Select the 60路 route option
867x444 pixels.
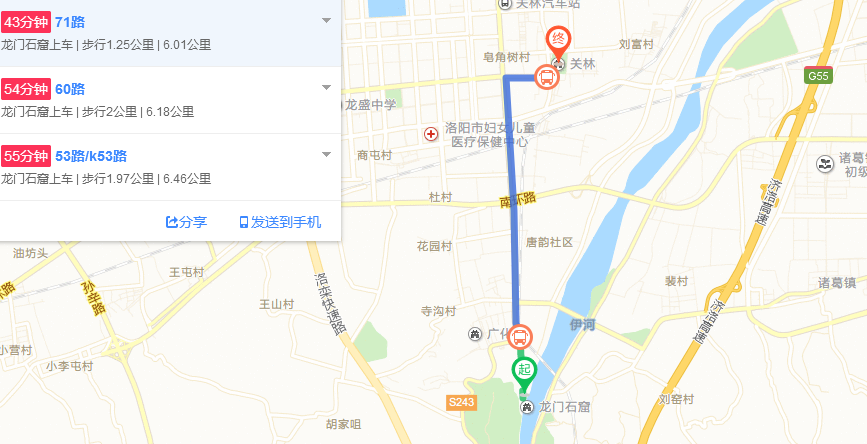coord(70,89)
